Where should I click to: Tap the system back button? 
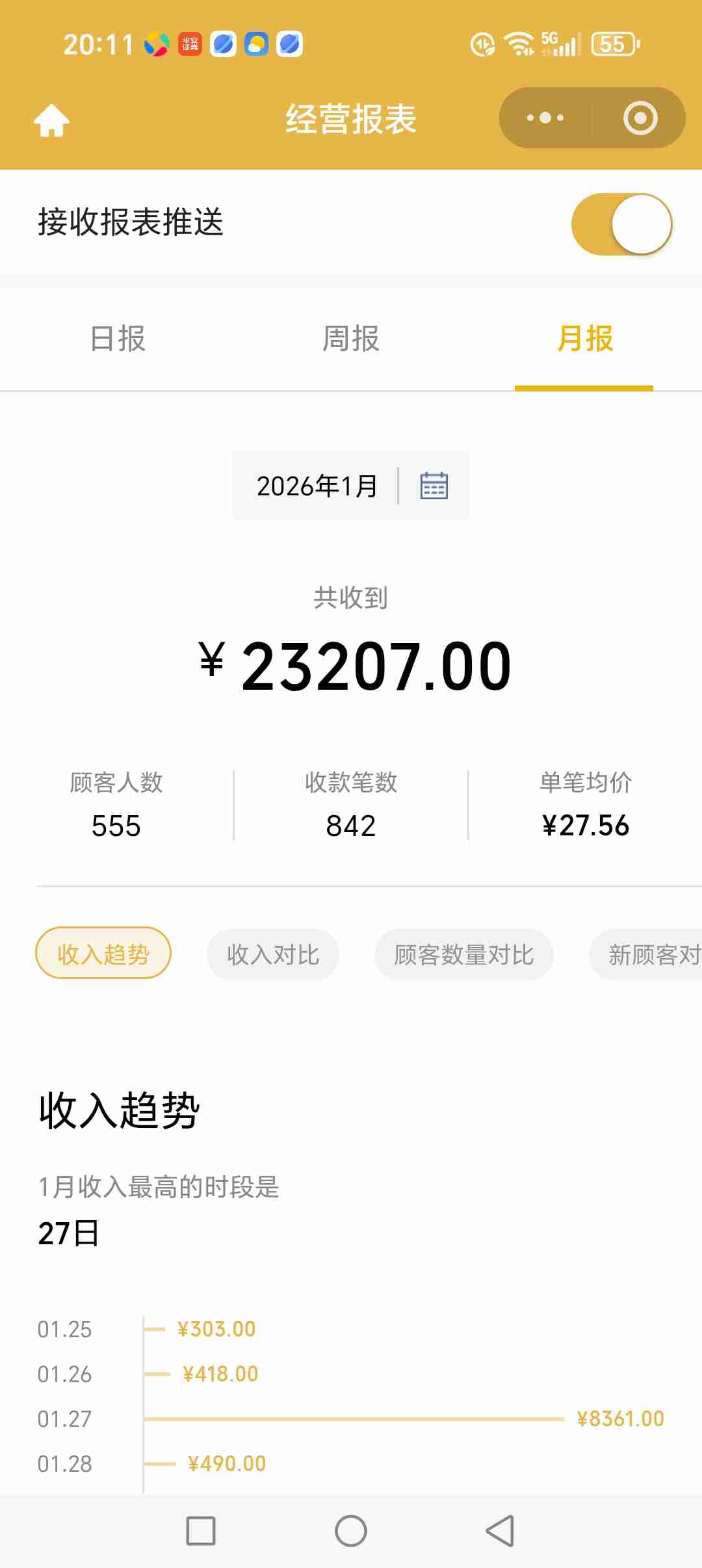[x=500, y=1531]
